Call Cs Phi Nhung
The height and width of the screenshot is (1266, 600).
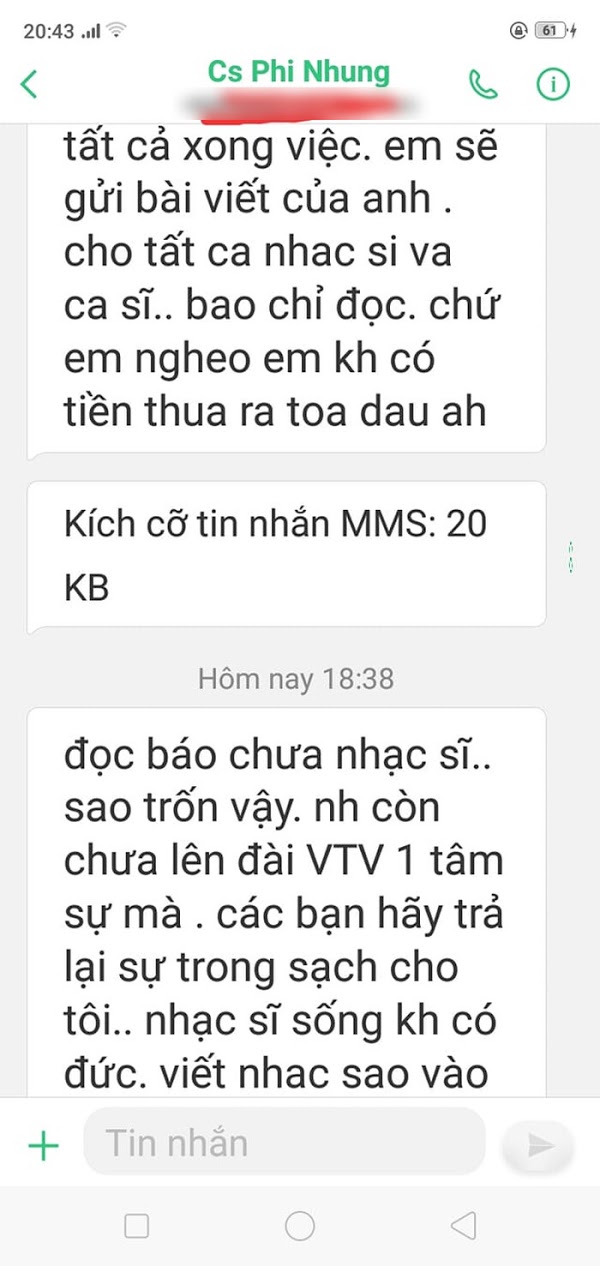click(x=483, y=85)
